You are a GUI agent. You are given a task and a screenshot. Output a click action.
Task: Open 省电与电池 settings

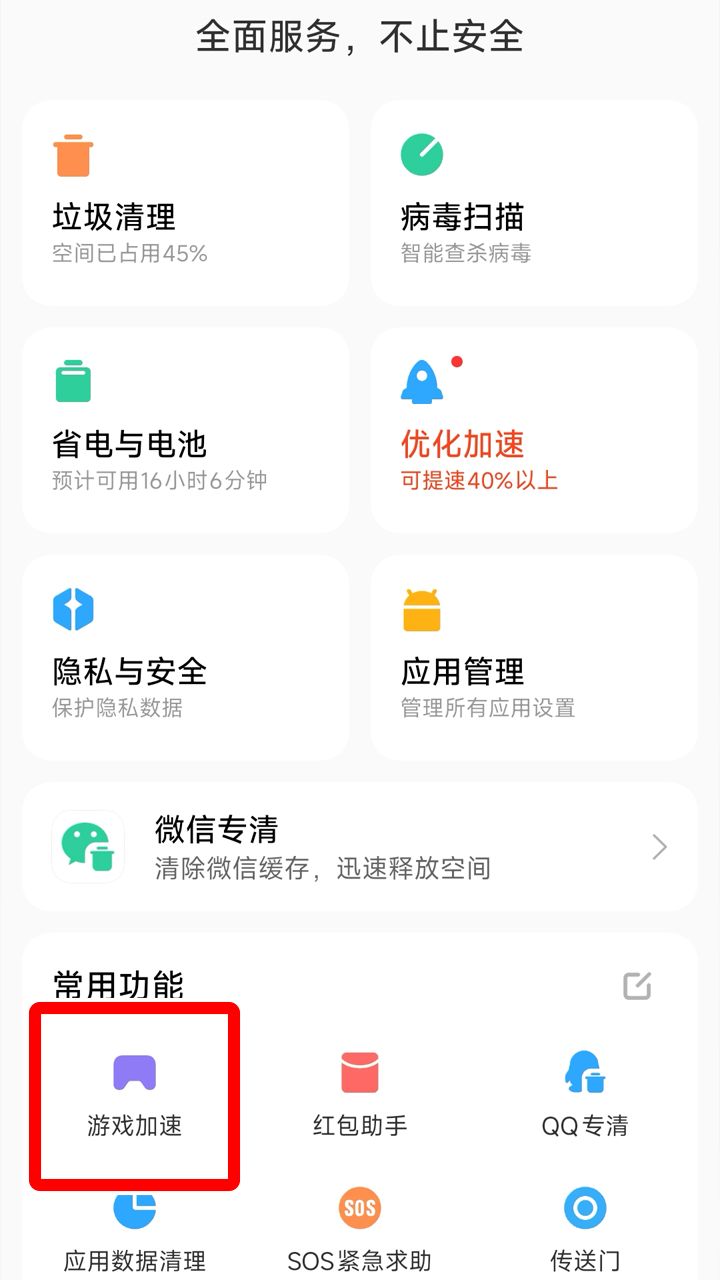[x=185, y=430]
